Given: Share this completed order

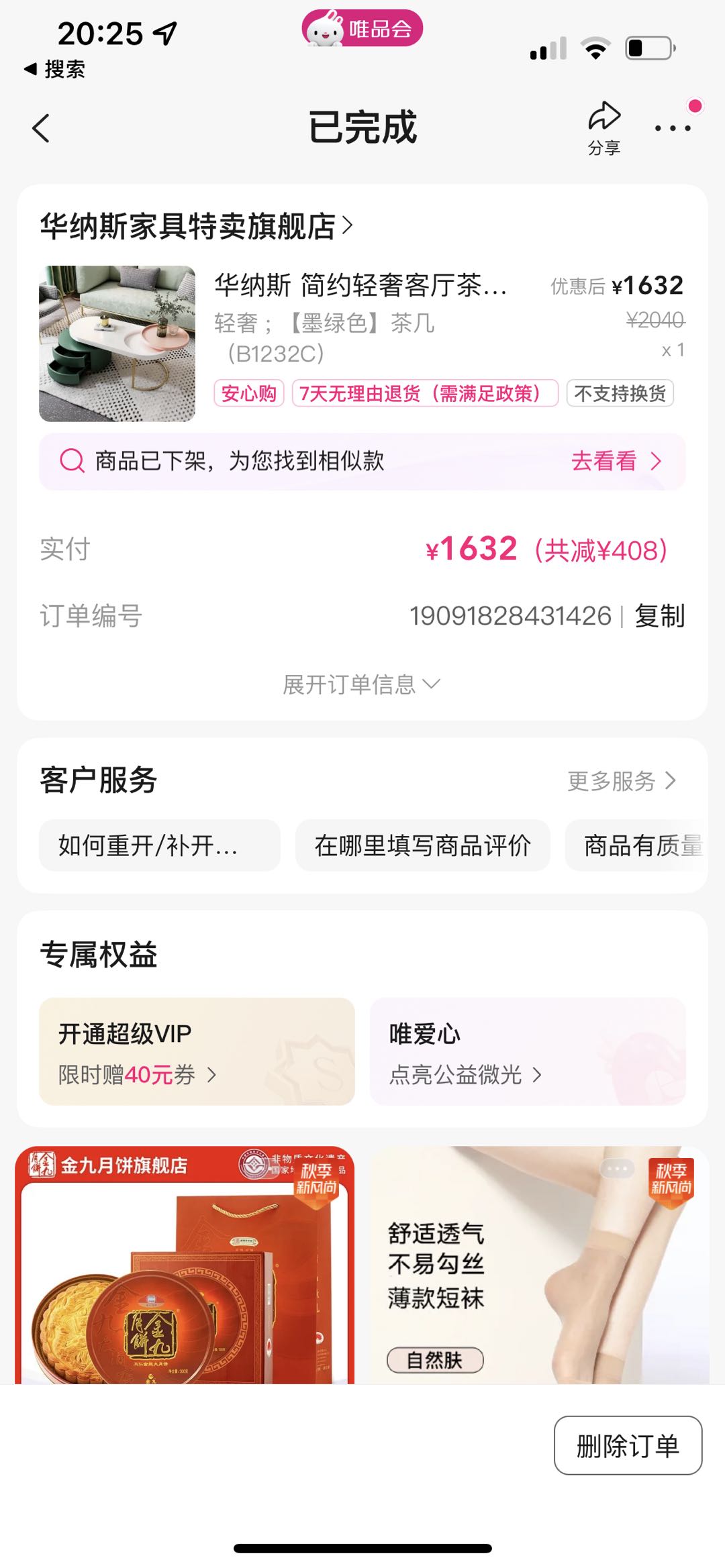Looking at the screenshot, I should tap(604, 129).
